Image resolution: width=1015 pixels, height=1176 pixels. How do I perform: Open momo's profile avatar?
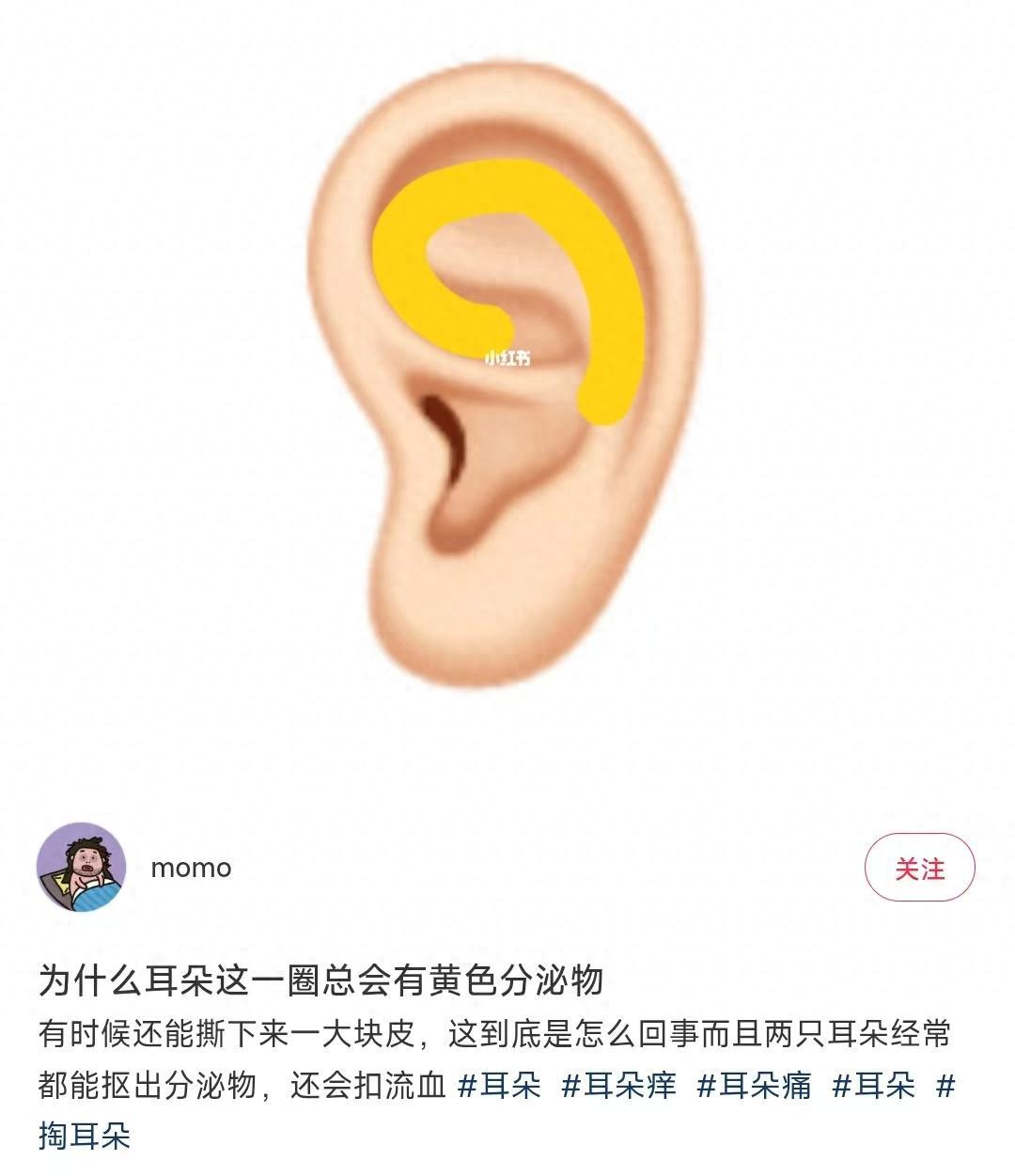pyautogui.click(x=82, y=868)
